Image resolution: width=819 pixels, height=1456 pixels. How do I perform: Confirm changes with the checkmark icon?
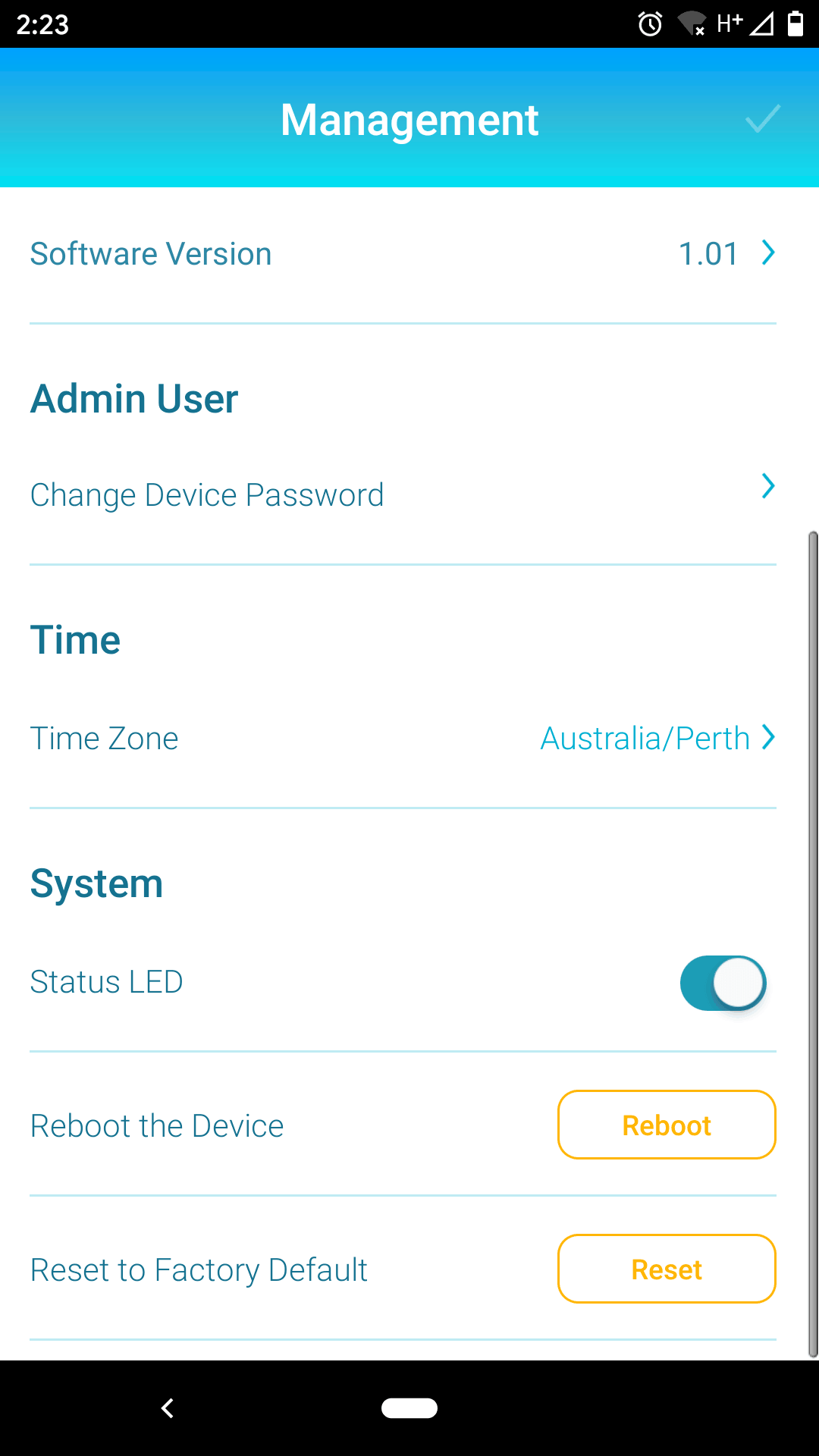click(762, 119)
